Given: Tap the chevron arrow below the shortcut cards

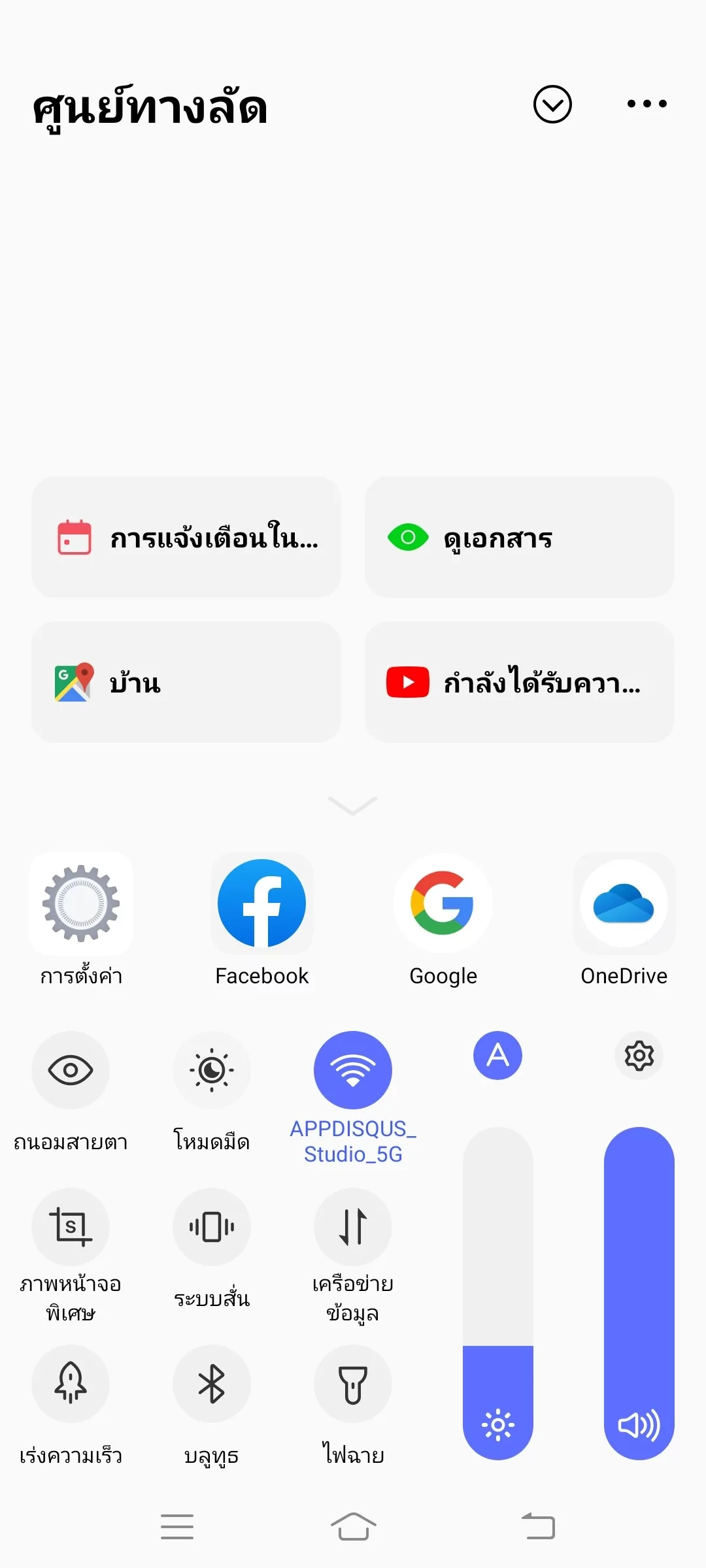Looking at the screenshot, I should (353, 806).
